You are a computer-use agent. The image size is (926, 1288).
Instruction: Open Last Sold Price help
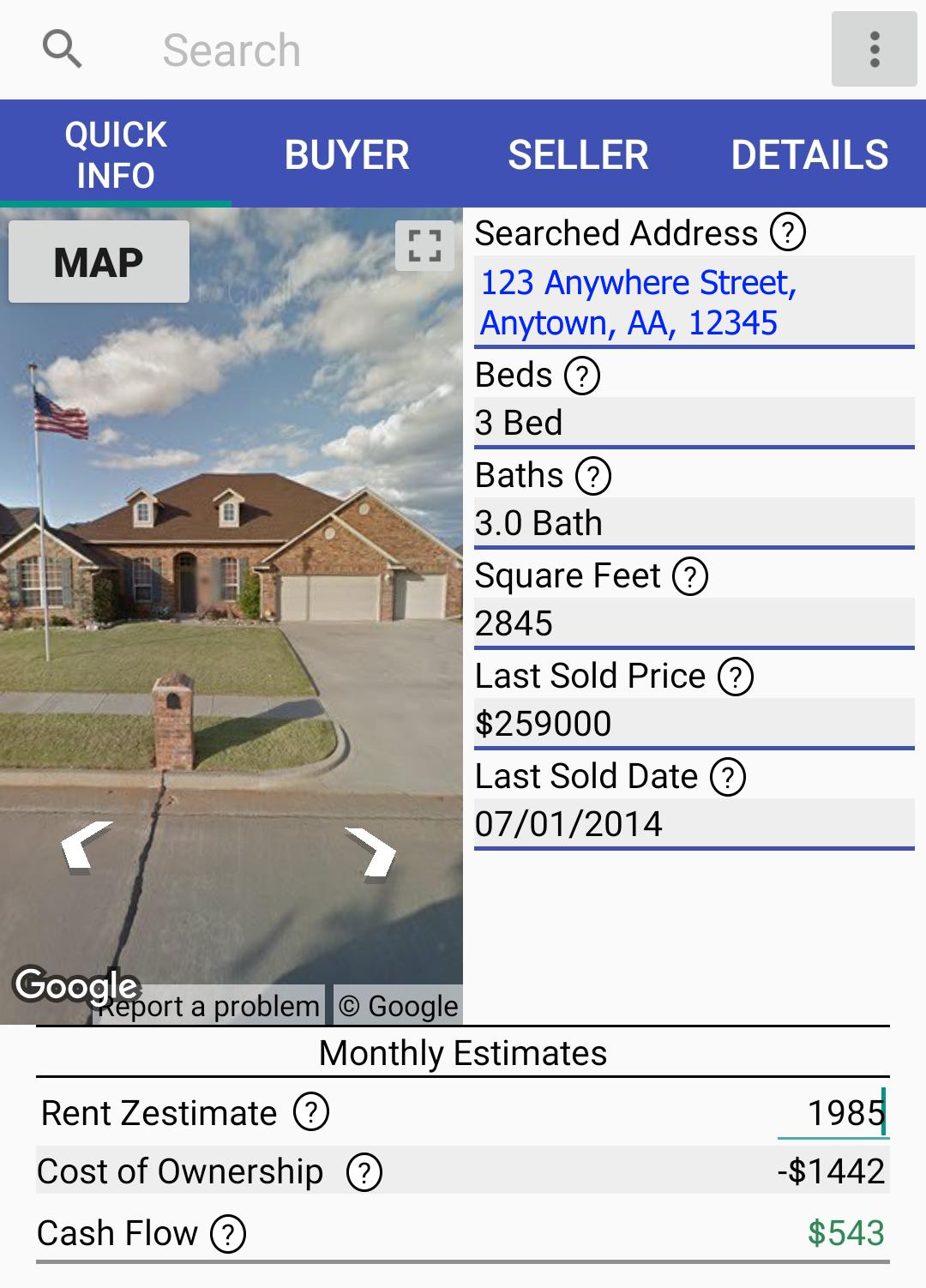click(736, 677)
